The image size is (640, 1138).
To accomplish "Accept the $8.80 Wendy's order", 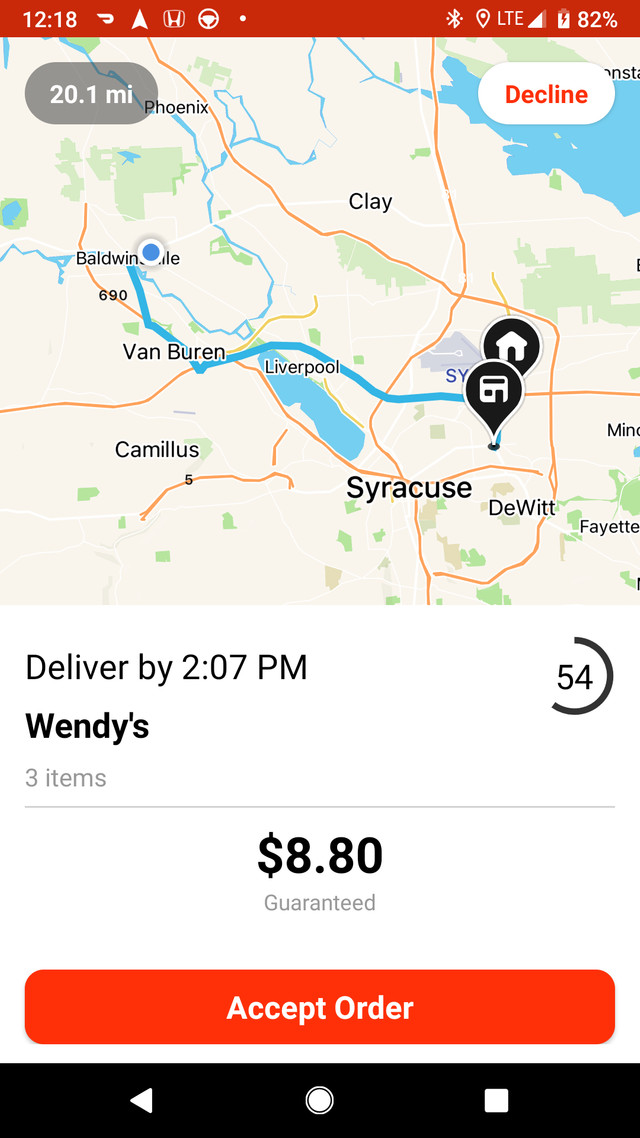I will pos(320,1007).
